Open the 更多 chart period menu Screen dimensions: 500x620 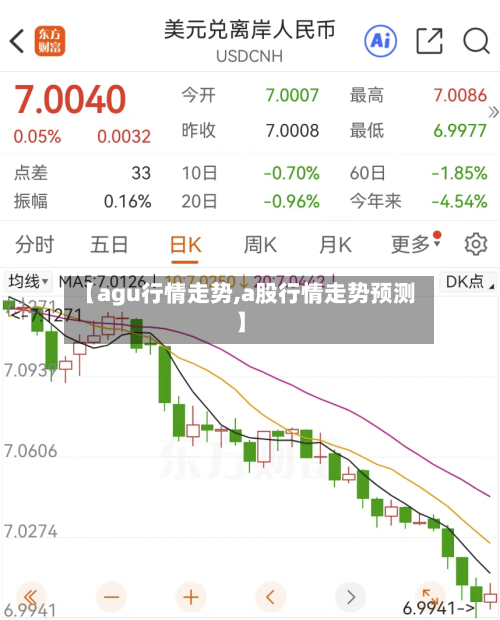415,244
